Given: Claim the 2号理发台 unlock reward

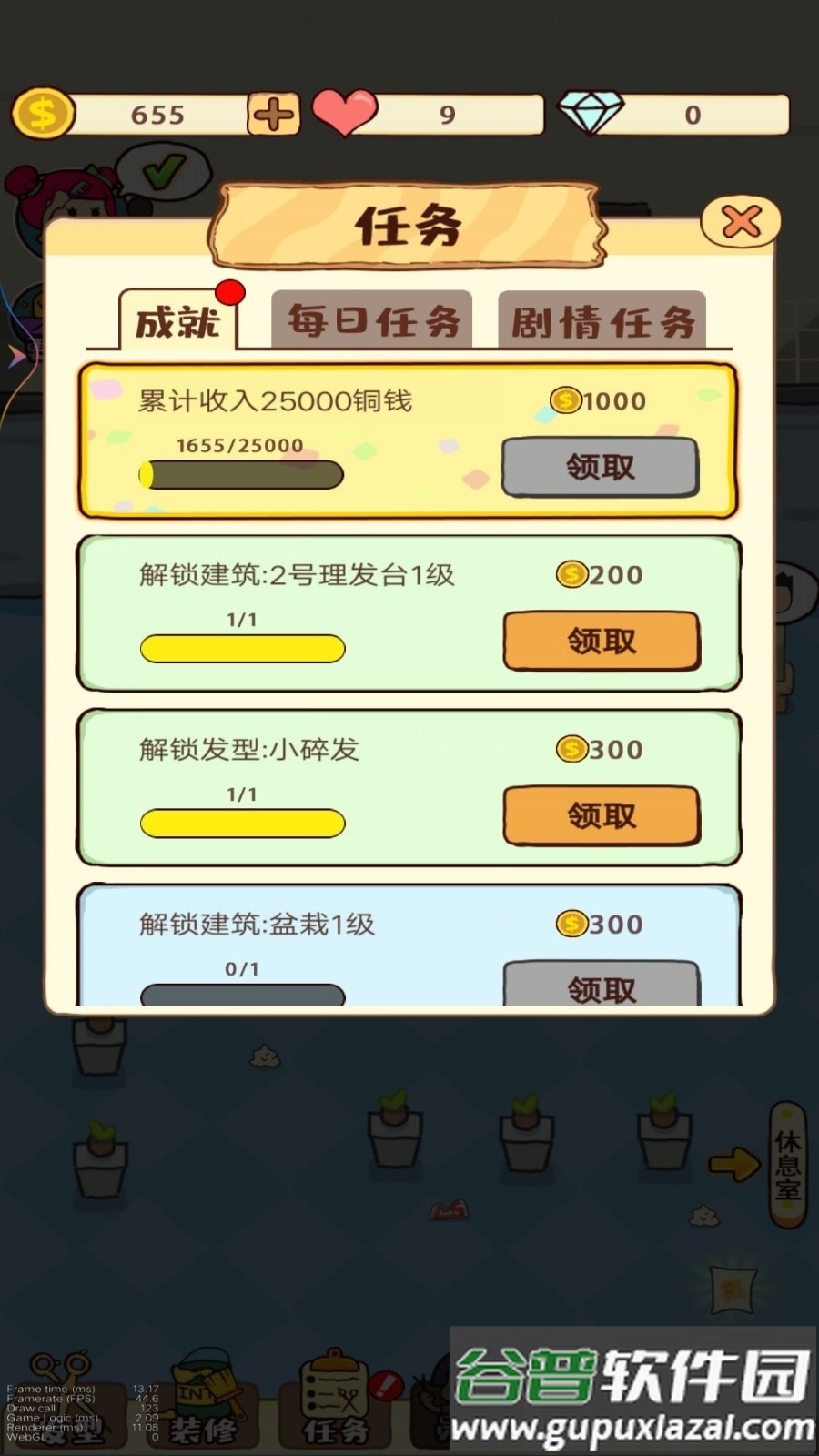Looking at the screenshot, I should [x=601, y=641].
